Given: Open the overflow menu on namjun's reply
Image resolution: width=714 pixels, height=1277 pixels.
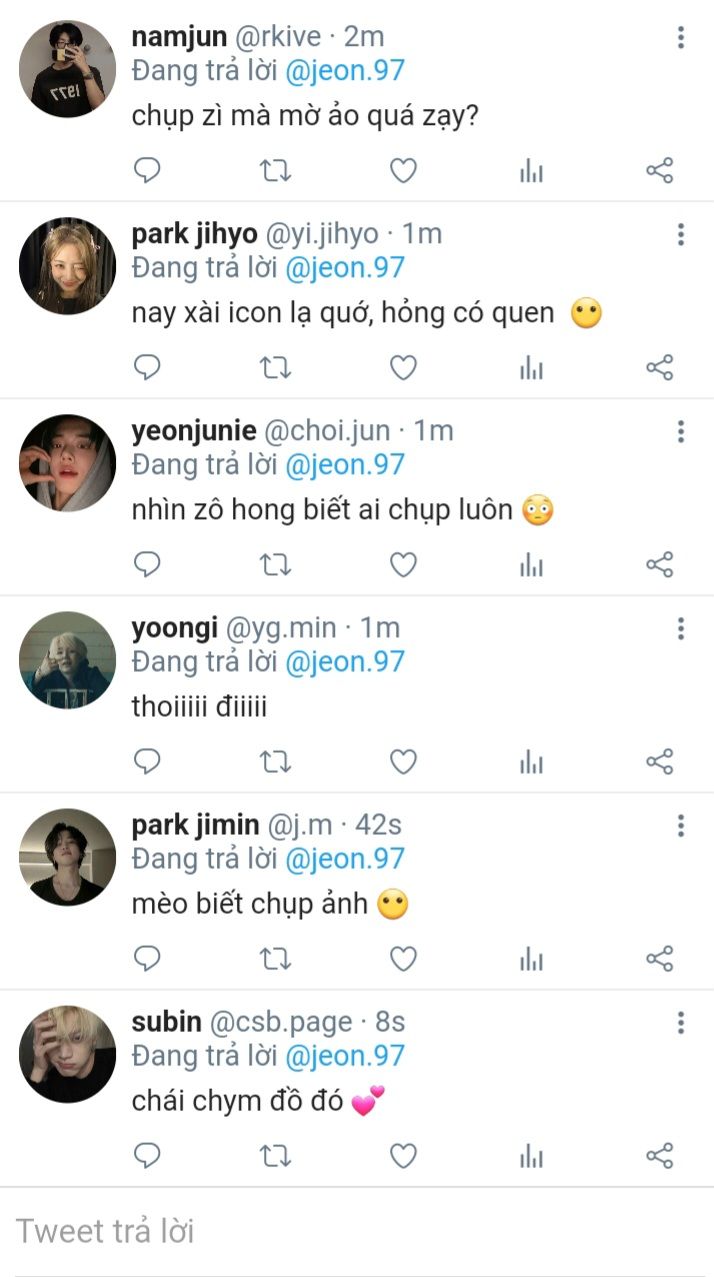Looking at the screenshot, I should tap(681, 38).
